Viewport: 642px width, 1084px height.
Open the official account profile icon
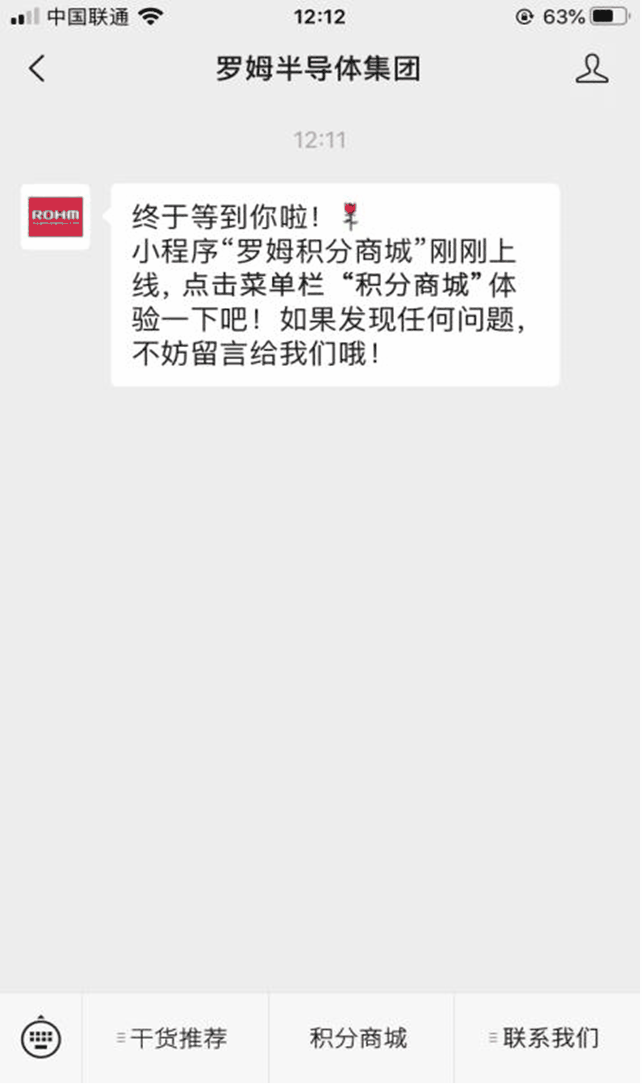click(592, 69)
